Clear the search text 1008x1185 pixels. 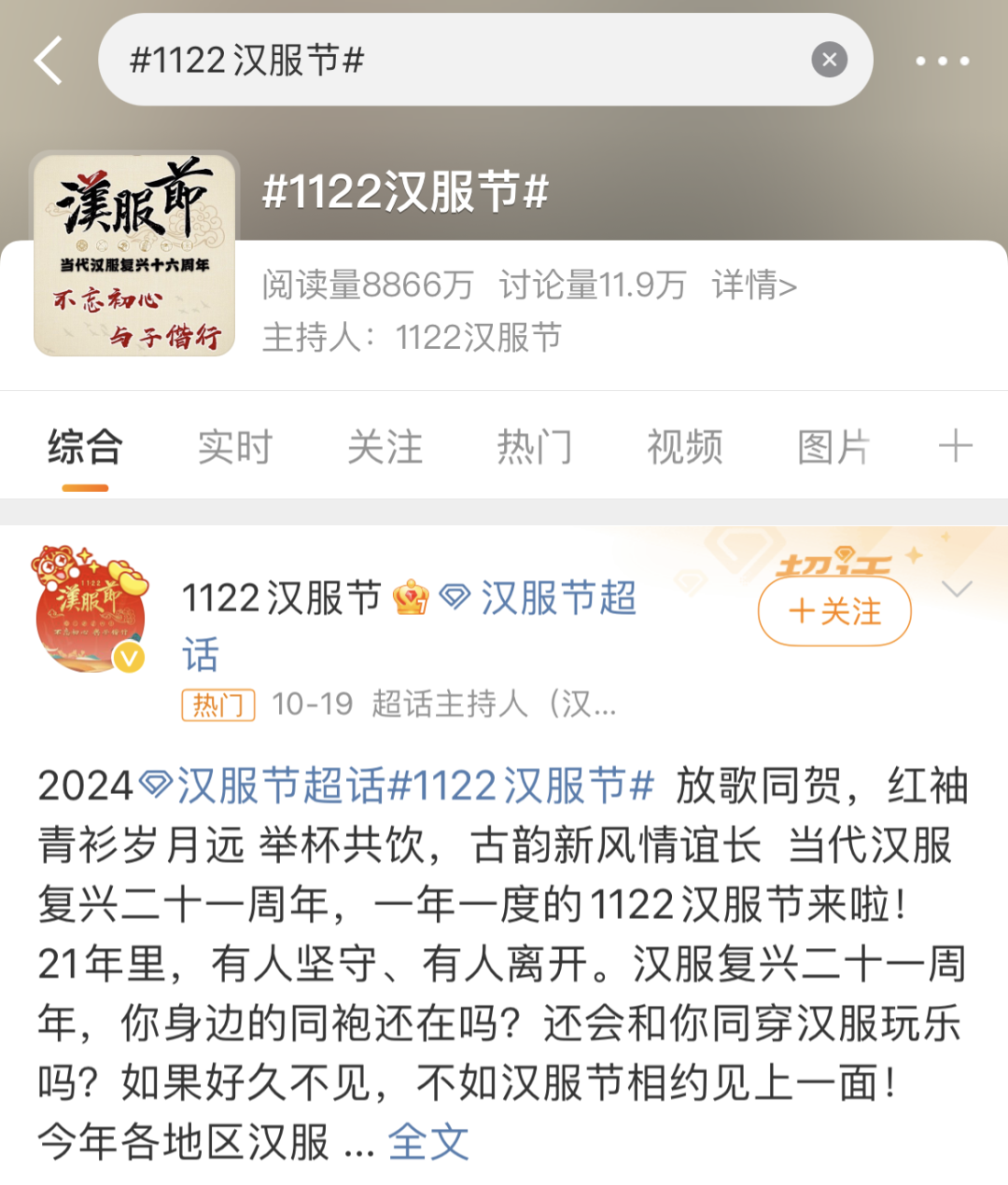click(x=829, y=61)
